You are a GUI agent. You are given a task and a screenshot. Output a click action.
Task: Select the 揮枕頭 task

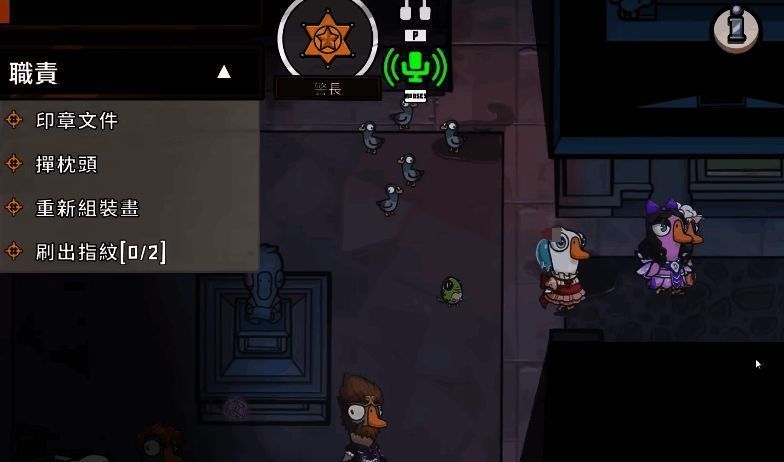pyautogui.click(x=66, y=164)
